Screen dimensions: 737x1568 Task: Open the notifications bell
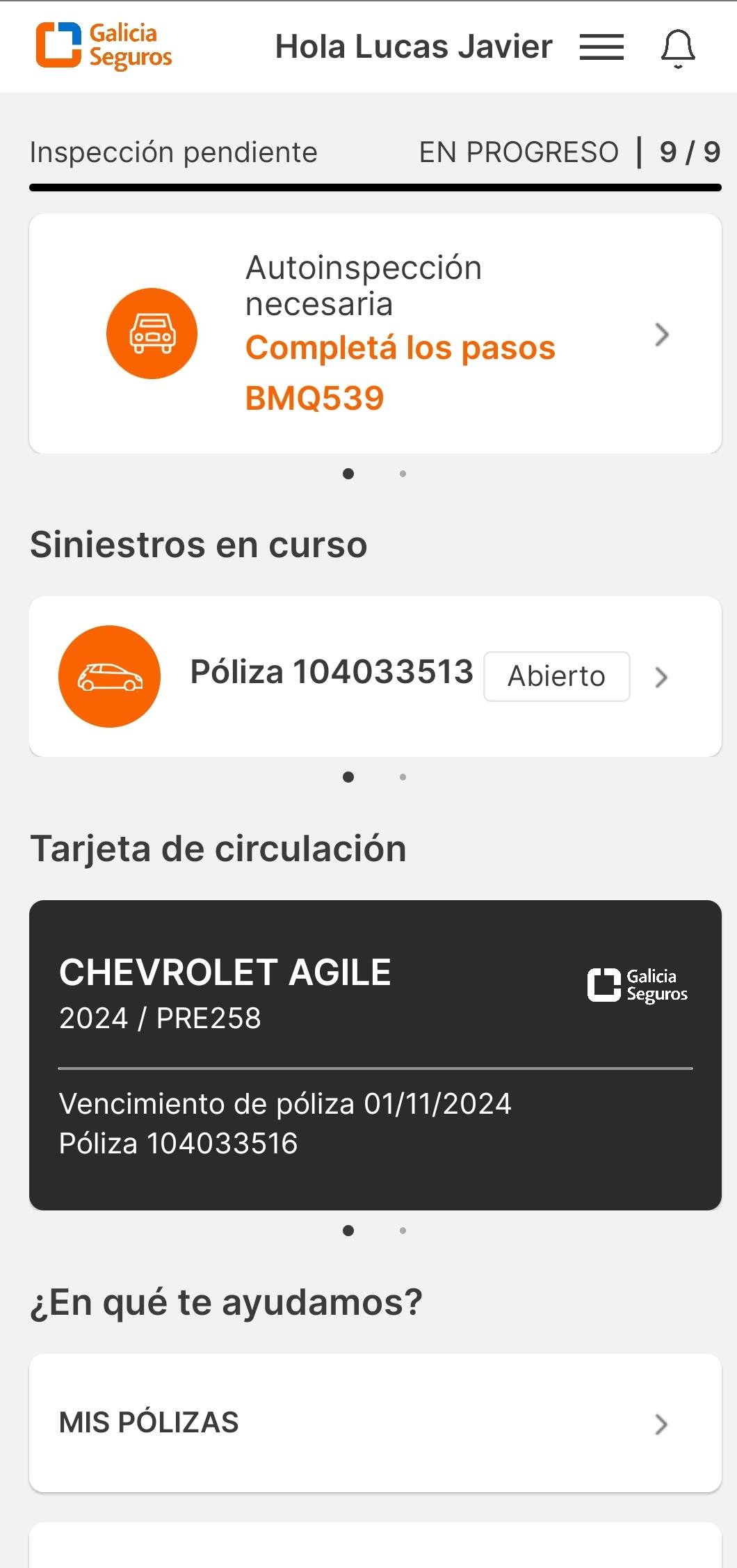(678, 49)
